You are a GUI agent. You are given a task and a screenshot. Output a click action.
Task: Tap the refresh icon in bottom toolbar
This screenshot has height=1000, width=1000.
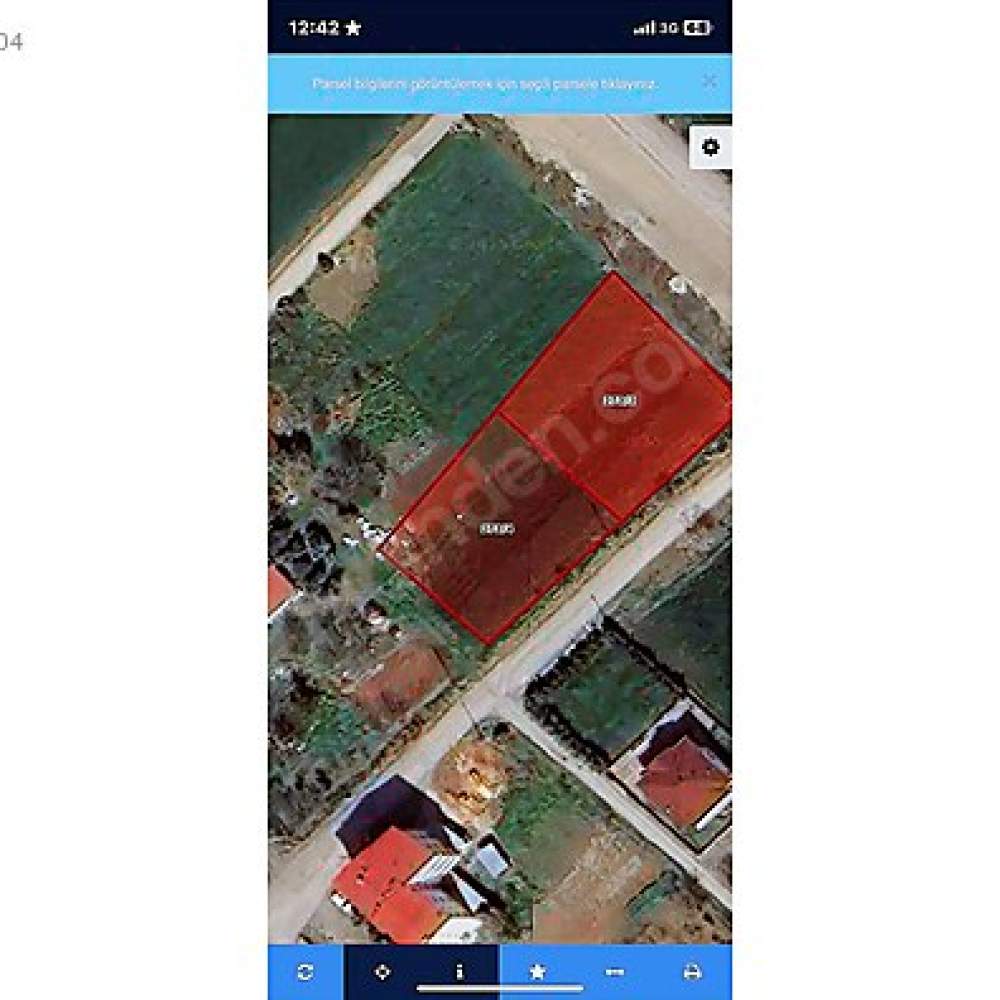[x=306, y=971]
